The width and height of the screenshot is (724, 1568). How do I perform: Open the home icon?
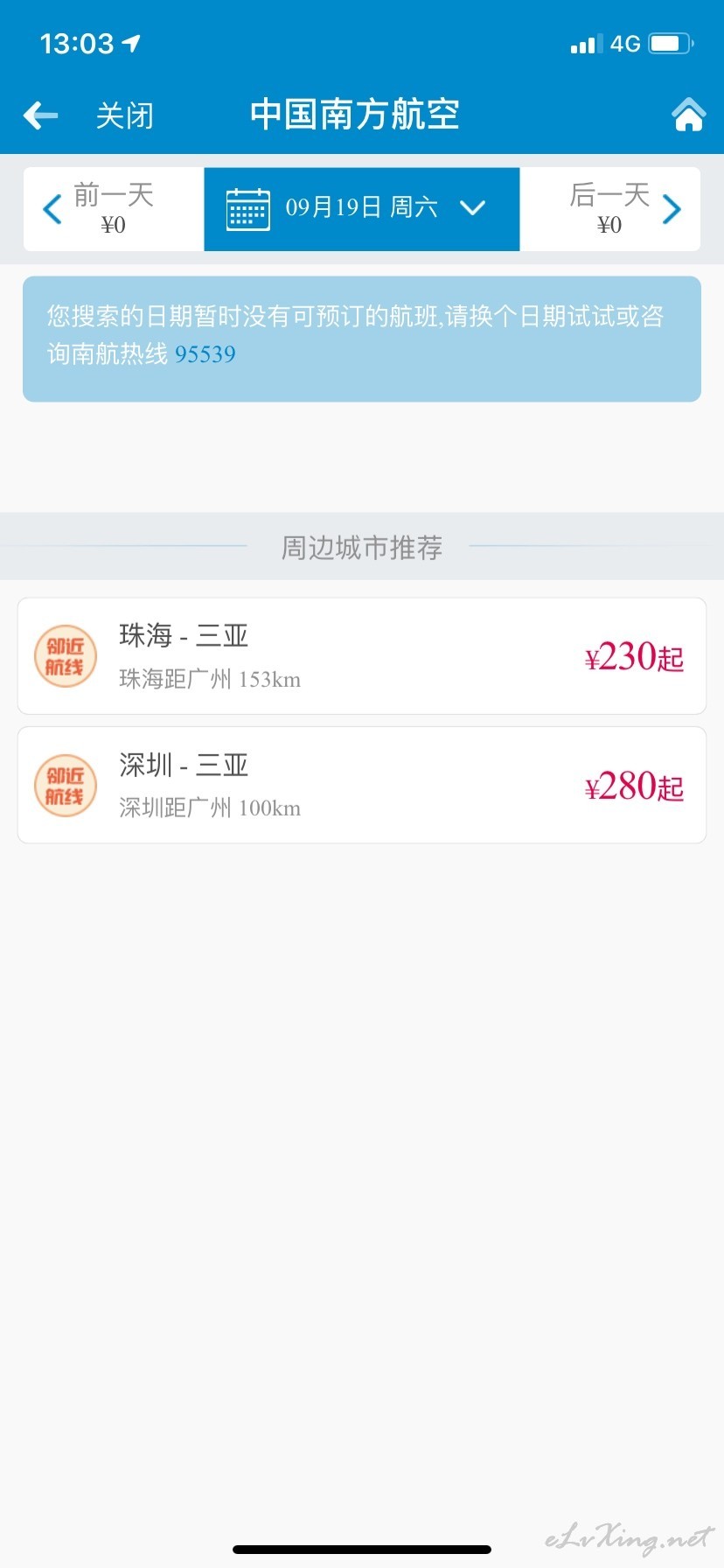tap(688, 114)
